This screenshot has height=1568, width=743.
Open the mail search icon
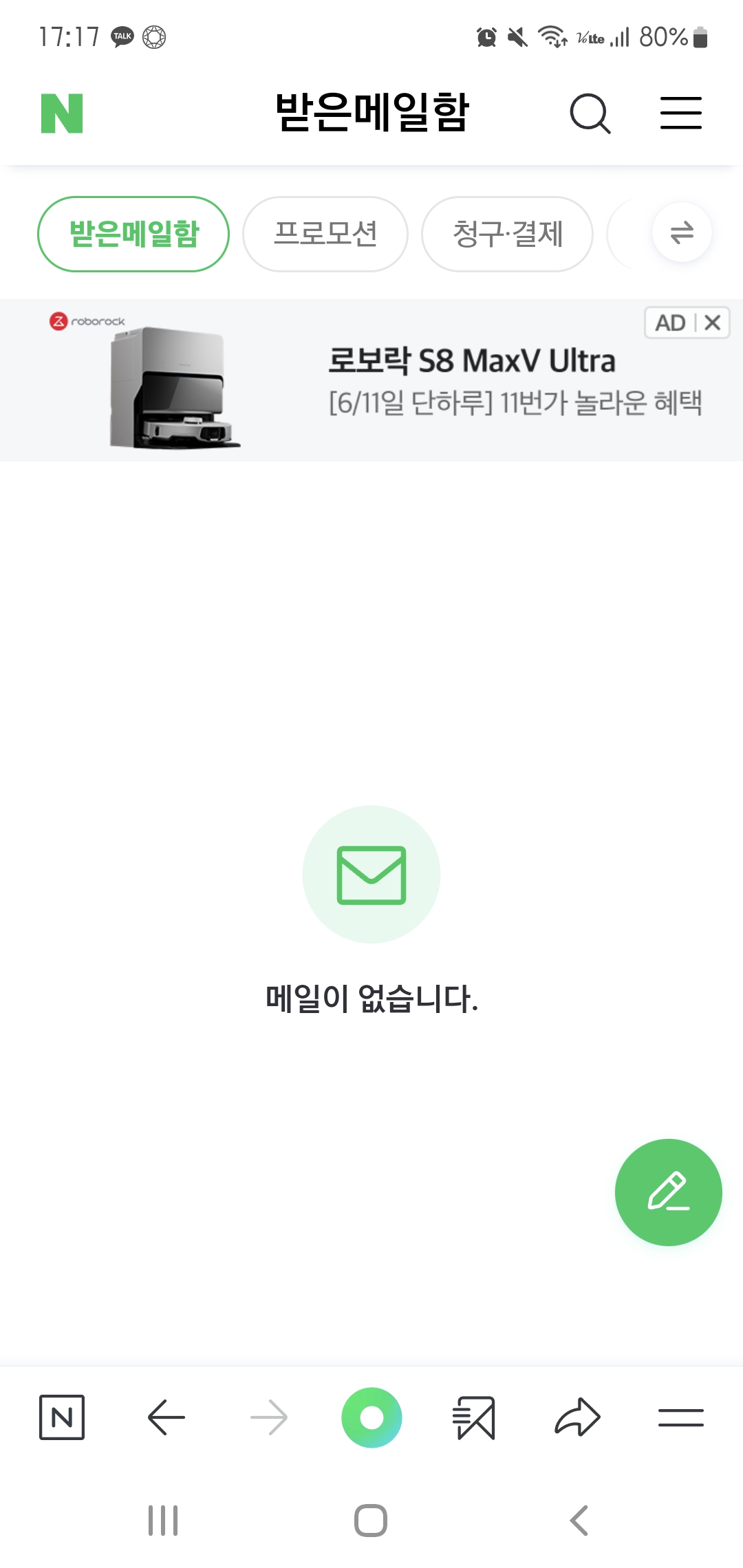pyautogui.click(x=590, y=113)
